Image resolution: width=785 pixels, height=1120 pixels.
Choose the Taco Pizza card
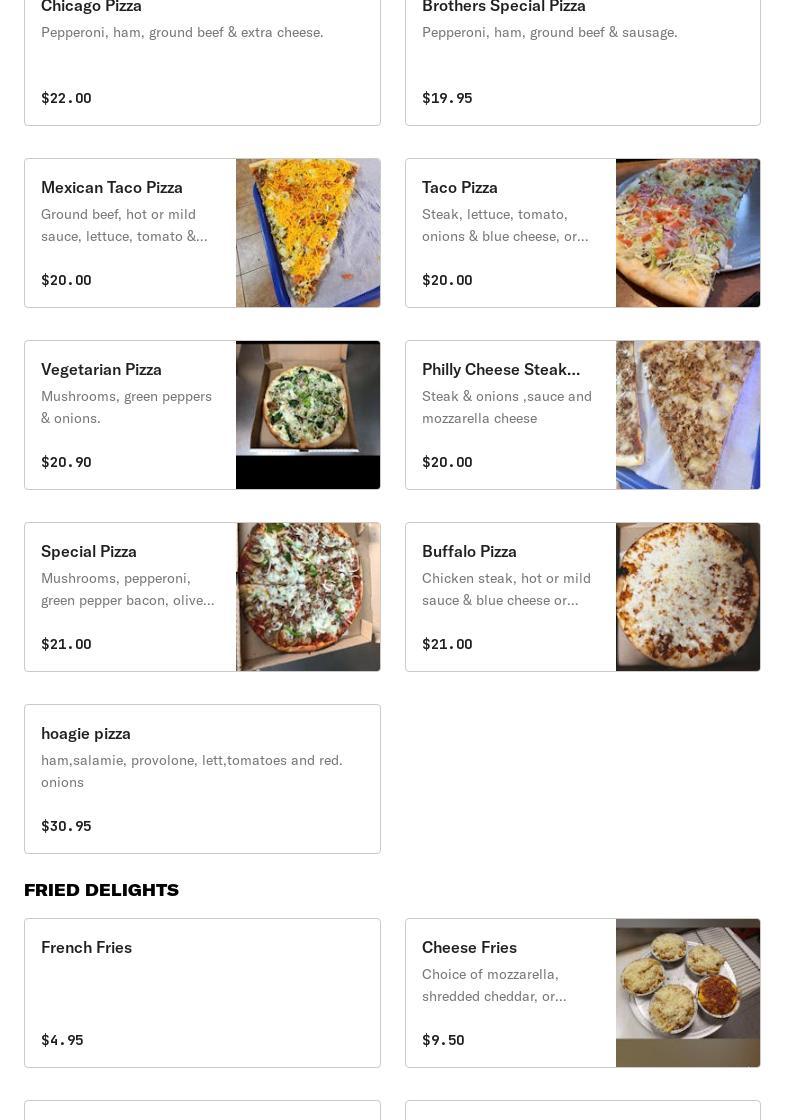(x=582, y=233)
